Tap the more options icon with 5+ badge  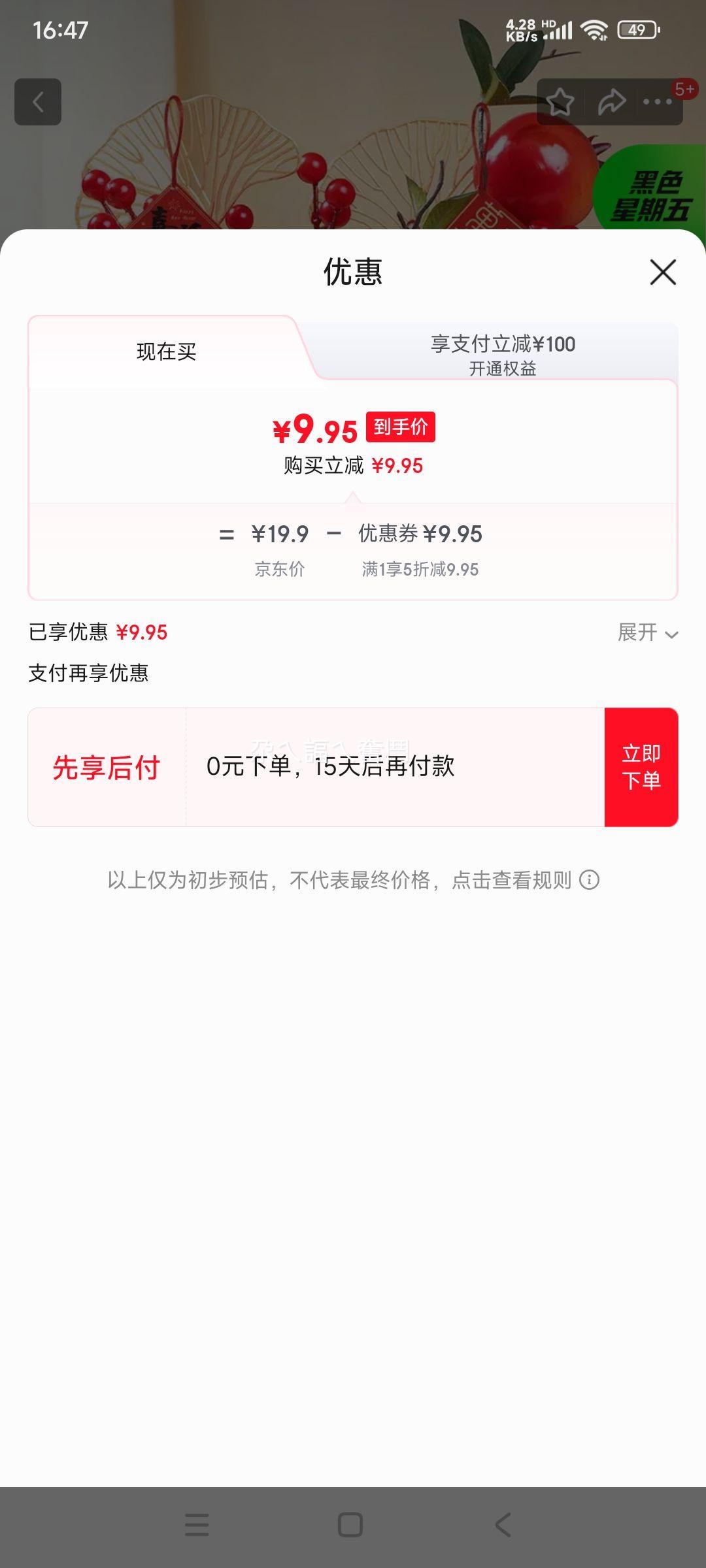click(657, 101)
